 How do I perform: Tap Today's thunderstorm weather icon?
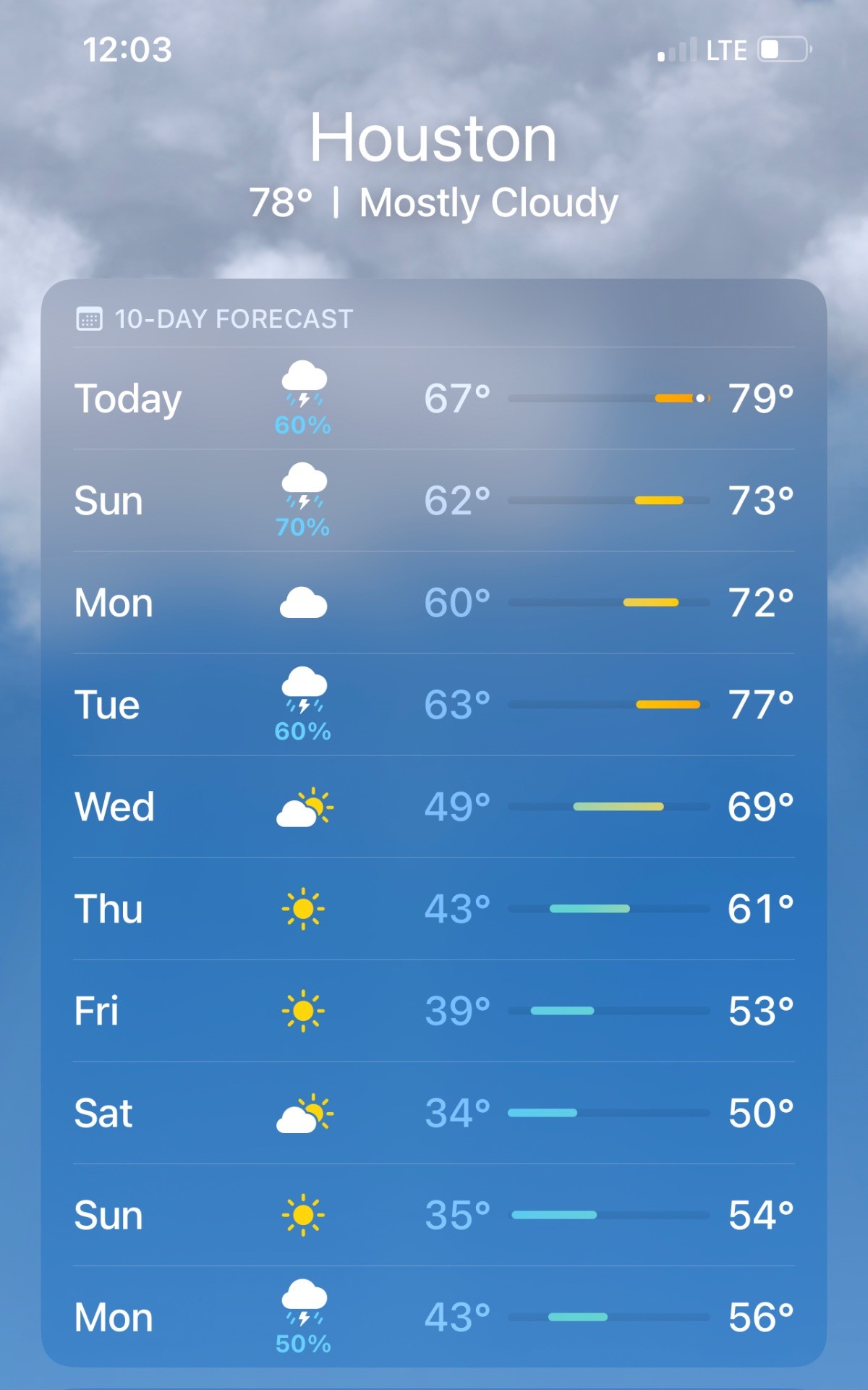[x=303, y=394]
